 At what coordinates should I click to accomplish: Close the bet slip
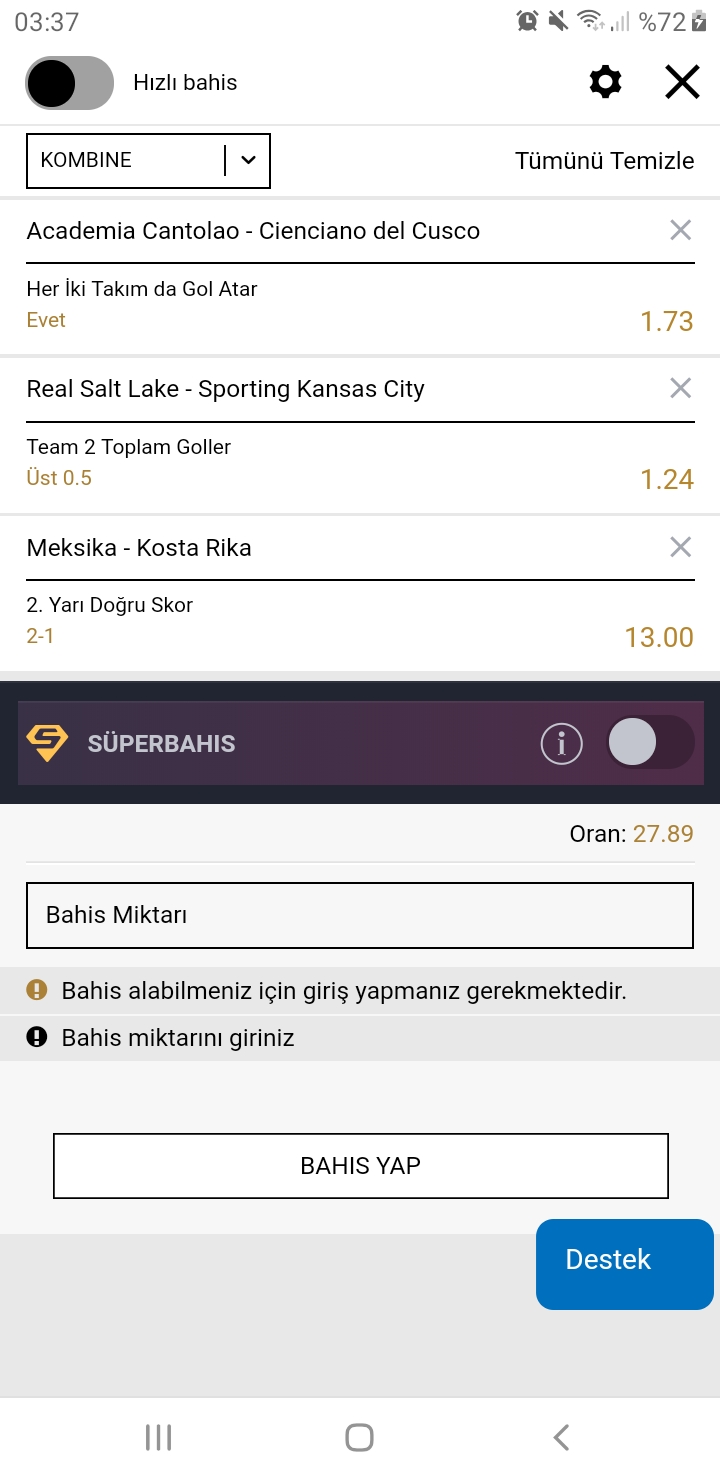(x=682, y=82)
